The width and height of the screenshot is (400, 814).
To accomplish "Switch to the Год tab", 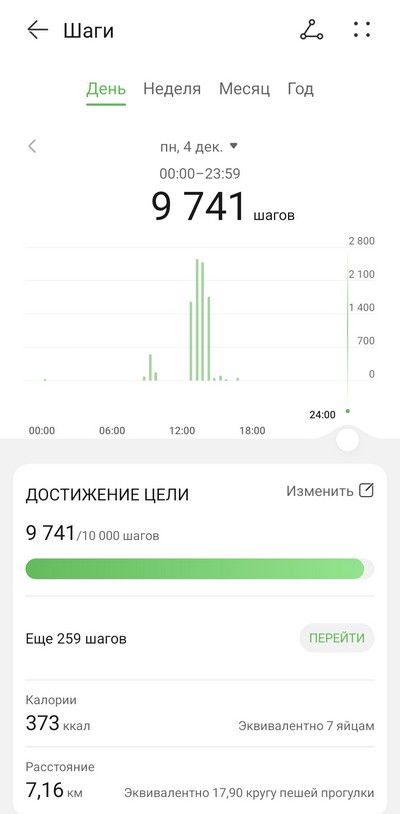I will (300, 89).
